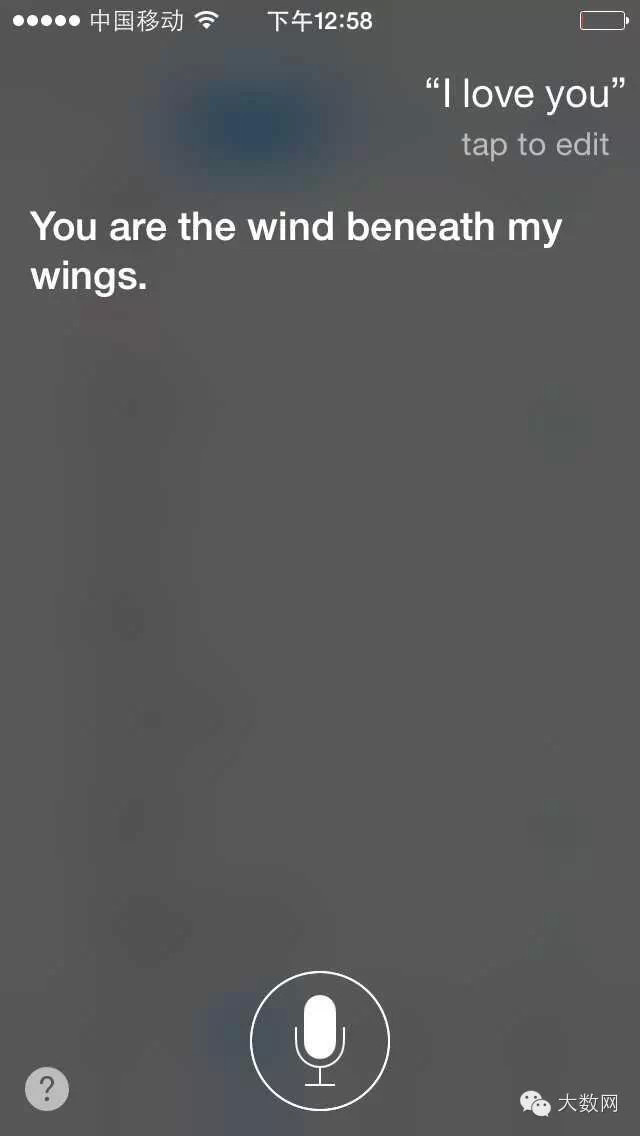Open the Siri help question mark
Image resolution: width=640 pixels, height=1136 pixels.
[x=47, y=1089]
